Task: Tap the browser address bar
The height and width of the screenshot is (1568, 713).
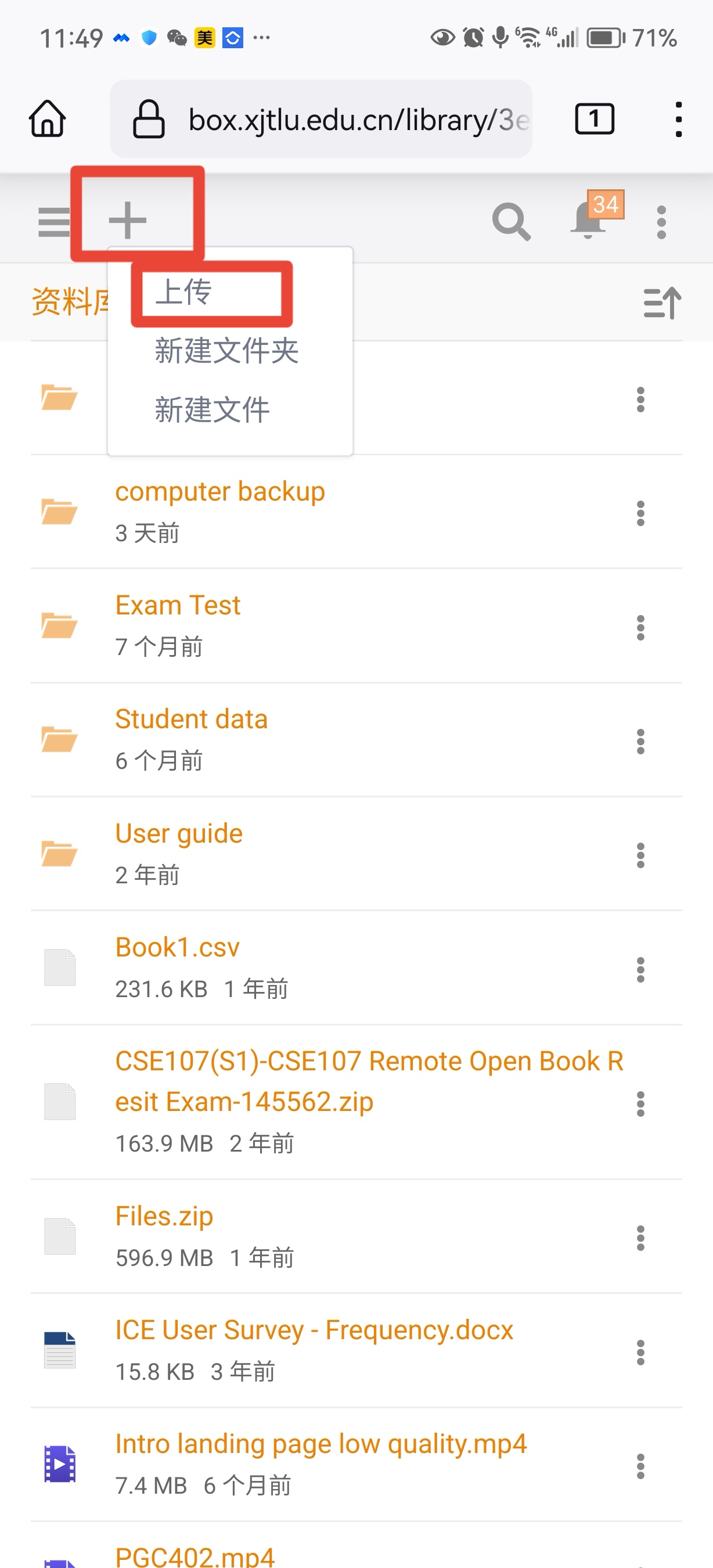Action: tap(321, 118)
